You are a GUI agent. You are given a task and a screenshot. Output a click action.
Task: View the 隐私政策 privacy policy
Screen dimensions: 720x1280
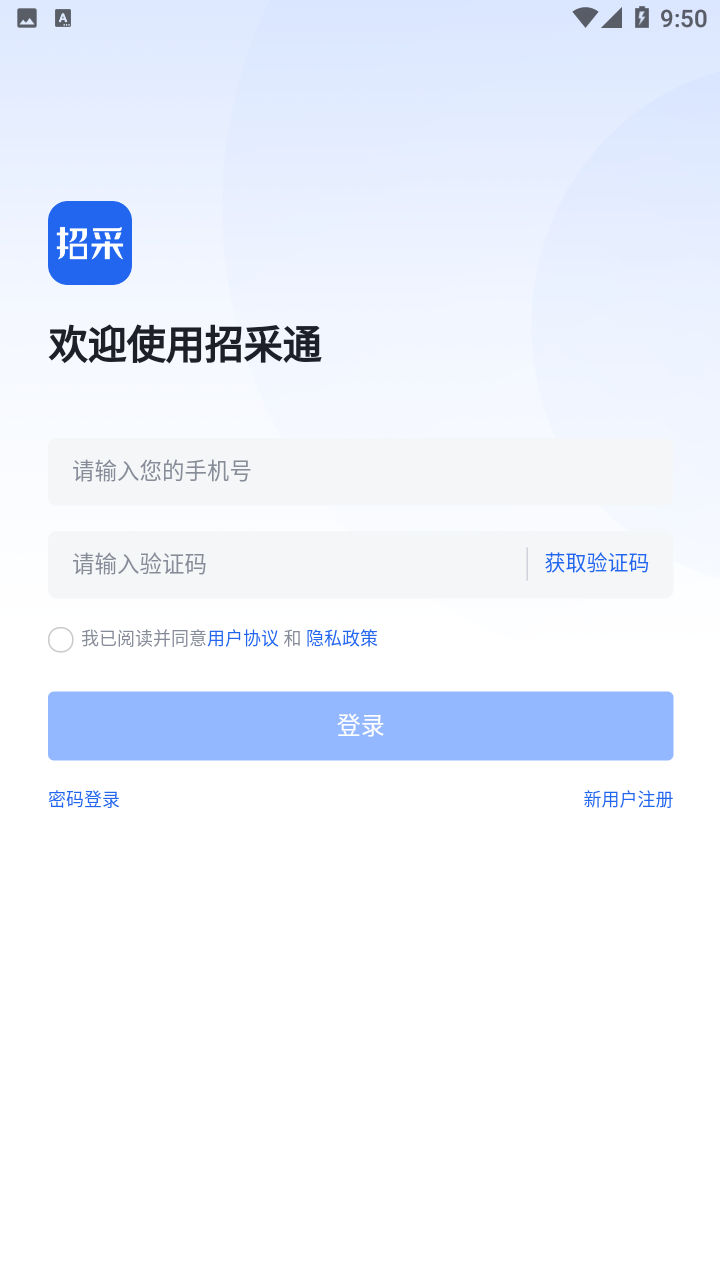[341, 638]
